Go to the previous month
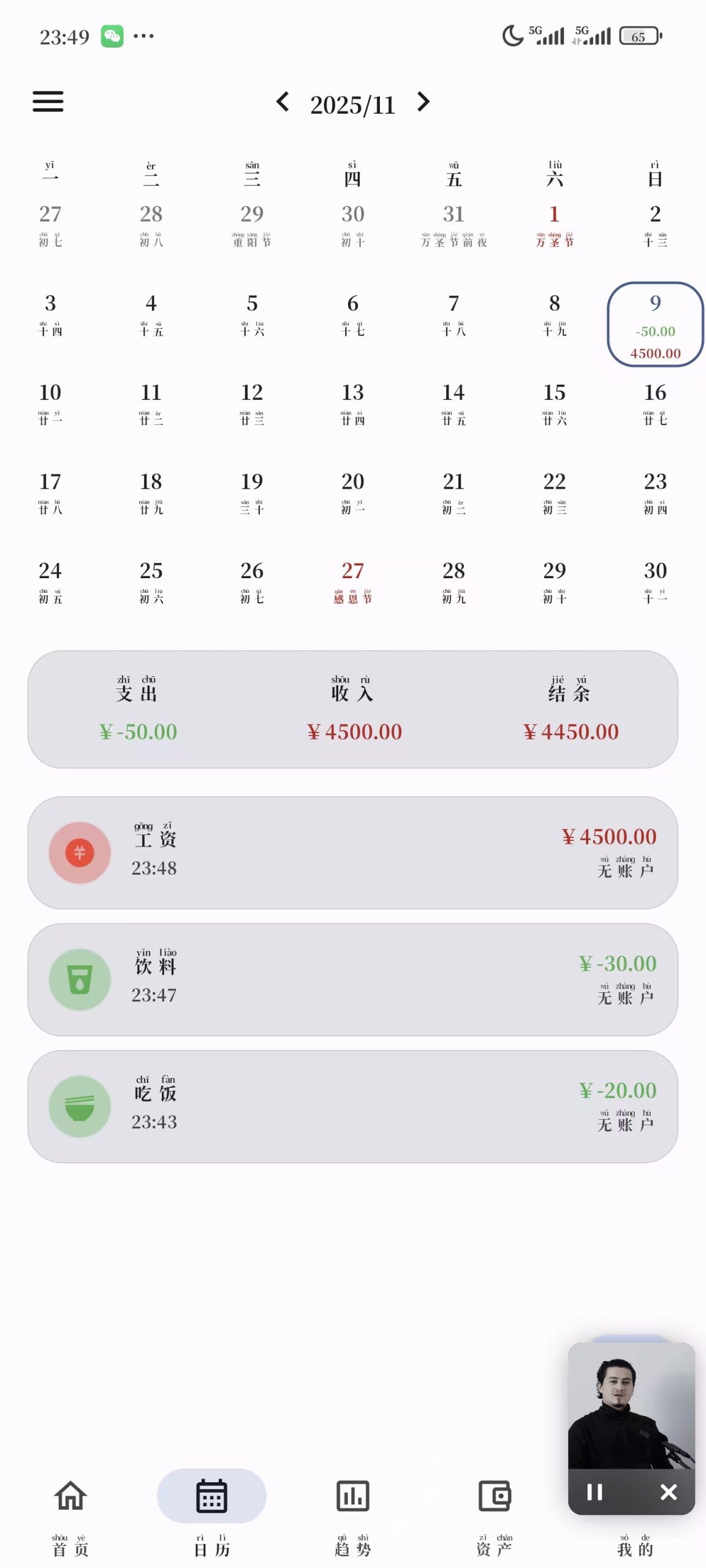Image resolution: width=706 pixels, height=1568 pixels. pyautogui.click(x=283, y=102)
